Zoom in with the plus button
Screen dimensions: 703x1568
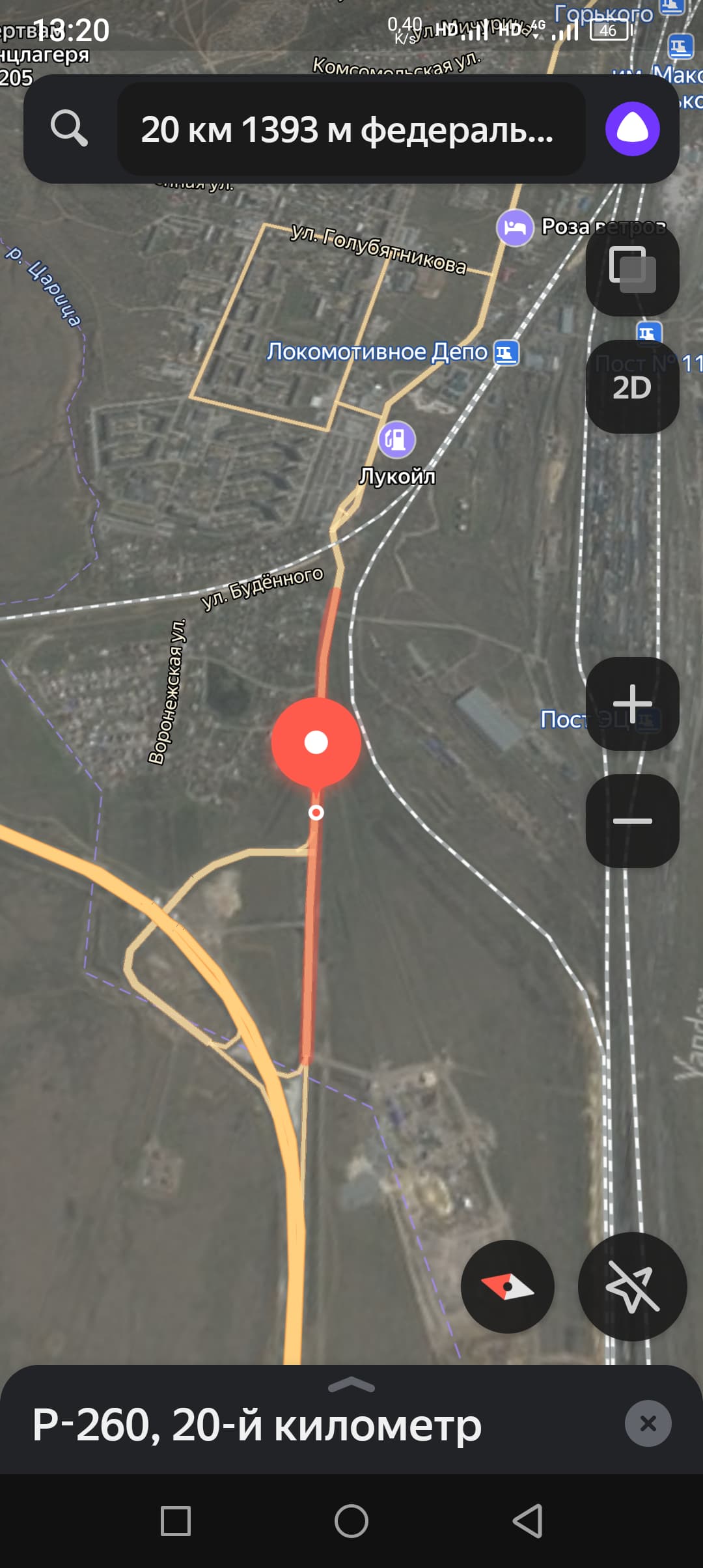click(x=632, y=704)
